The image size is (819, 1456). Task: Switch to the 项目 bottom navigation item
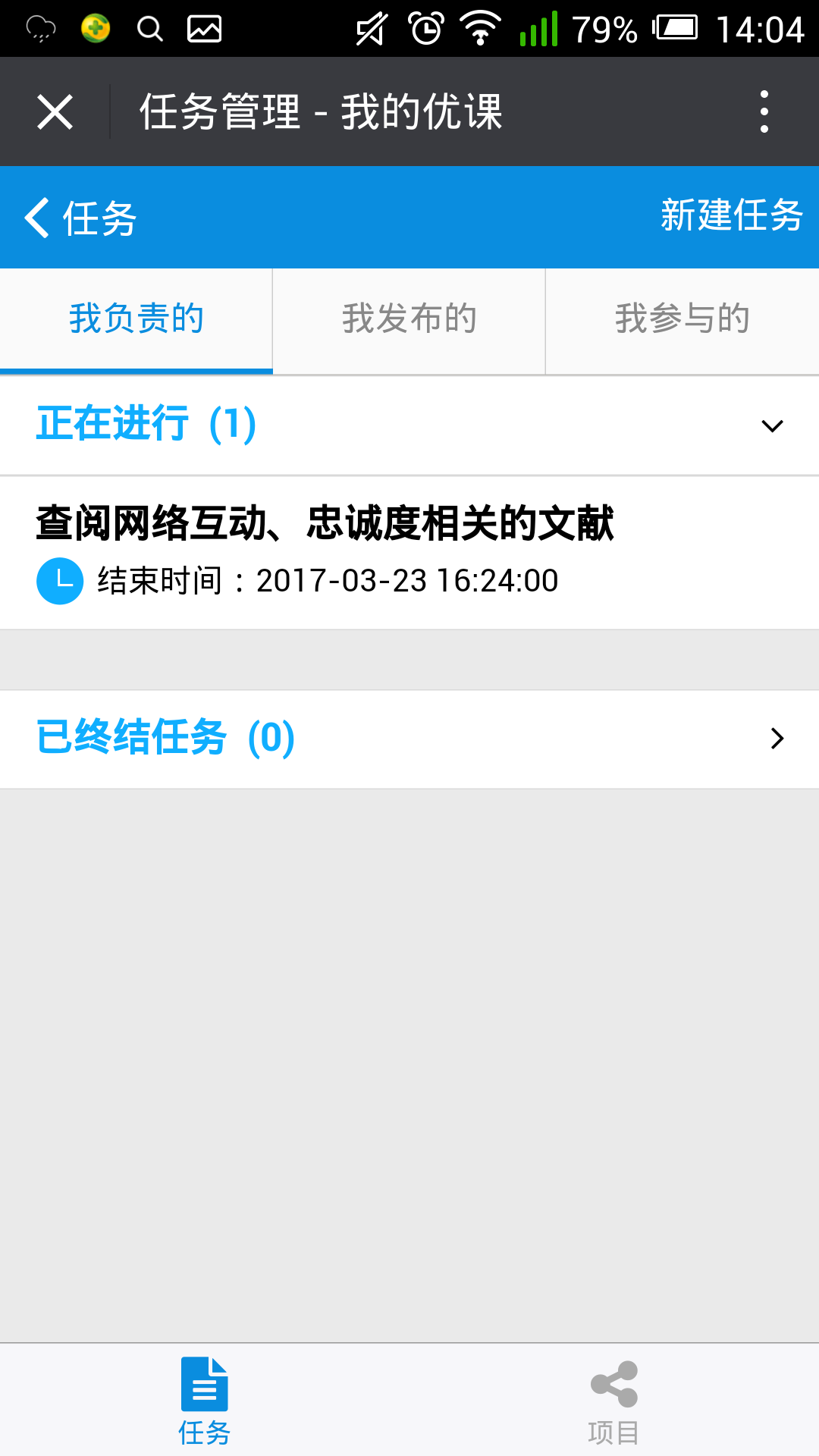click(614, 1401)
